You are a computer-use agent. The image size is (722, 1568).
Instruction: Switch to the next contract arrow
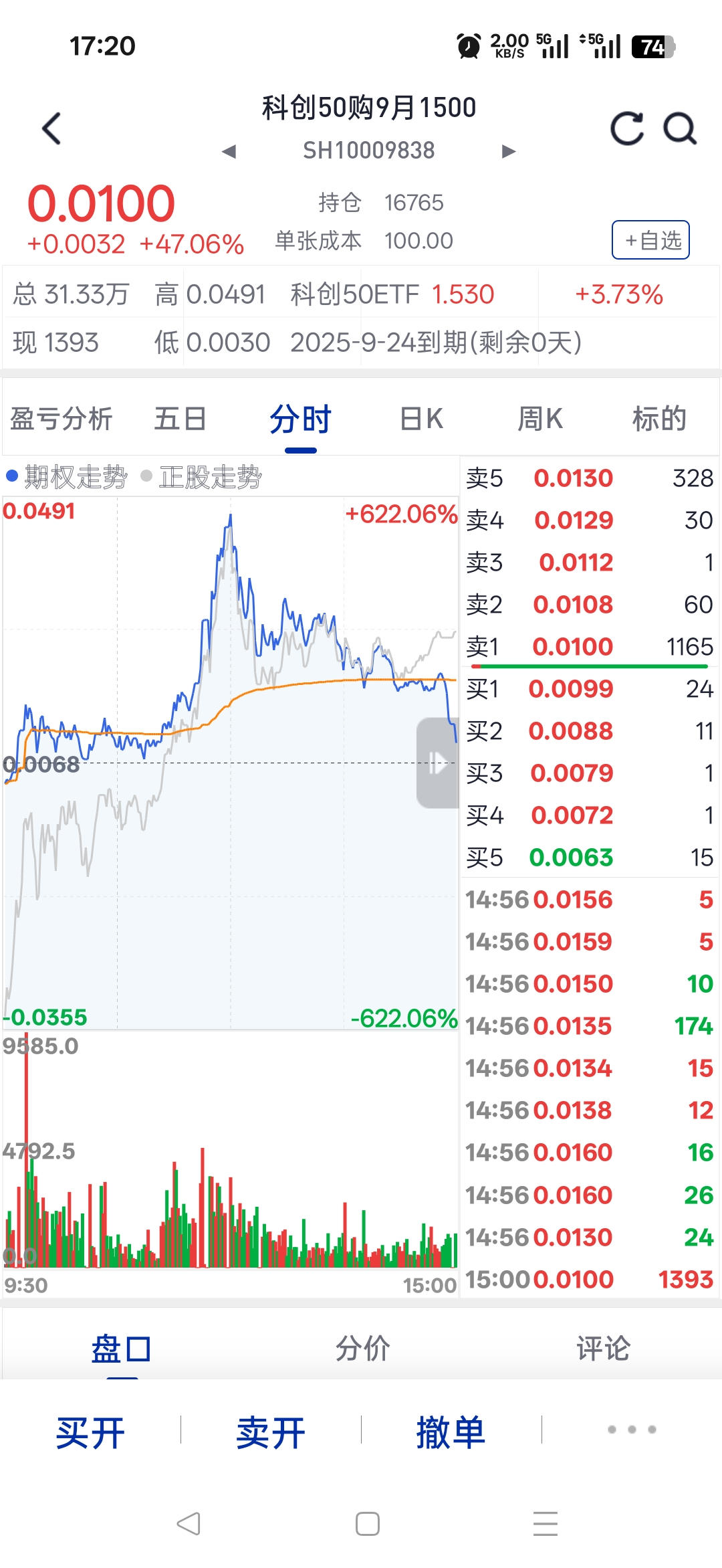point(509,151)
